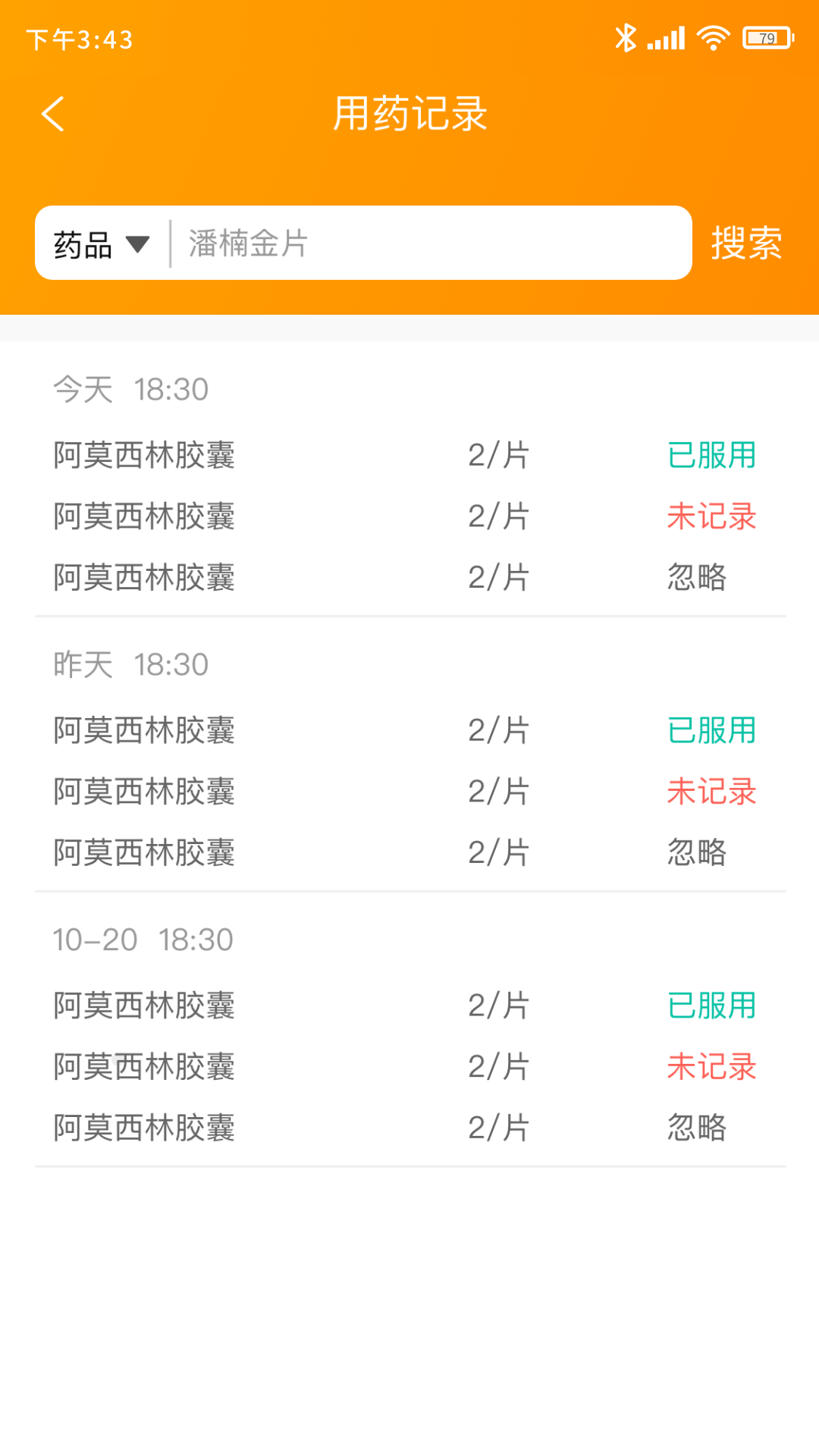Tap the battery indicator showing 79
The image size is (819, 1456).
click(768, 36)
